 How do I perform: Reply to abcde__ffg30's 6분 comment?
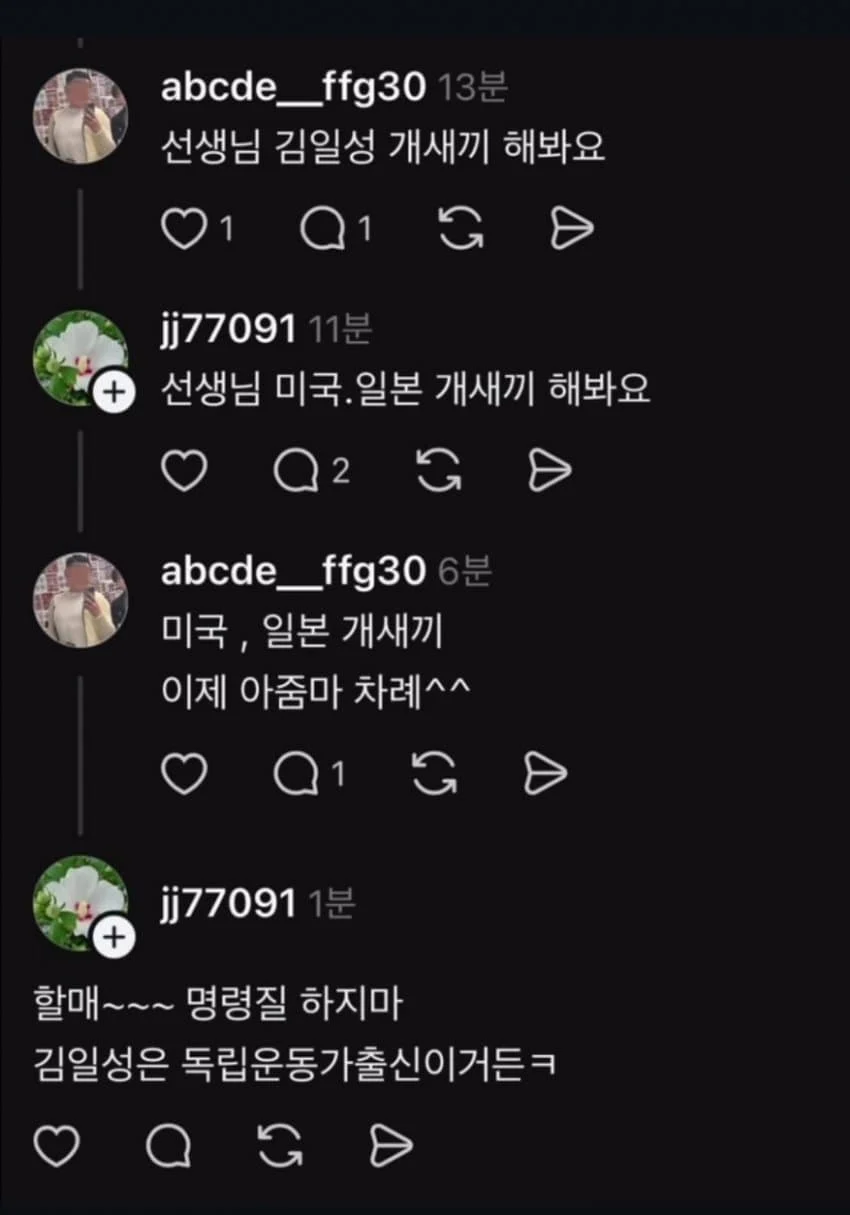296,772
